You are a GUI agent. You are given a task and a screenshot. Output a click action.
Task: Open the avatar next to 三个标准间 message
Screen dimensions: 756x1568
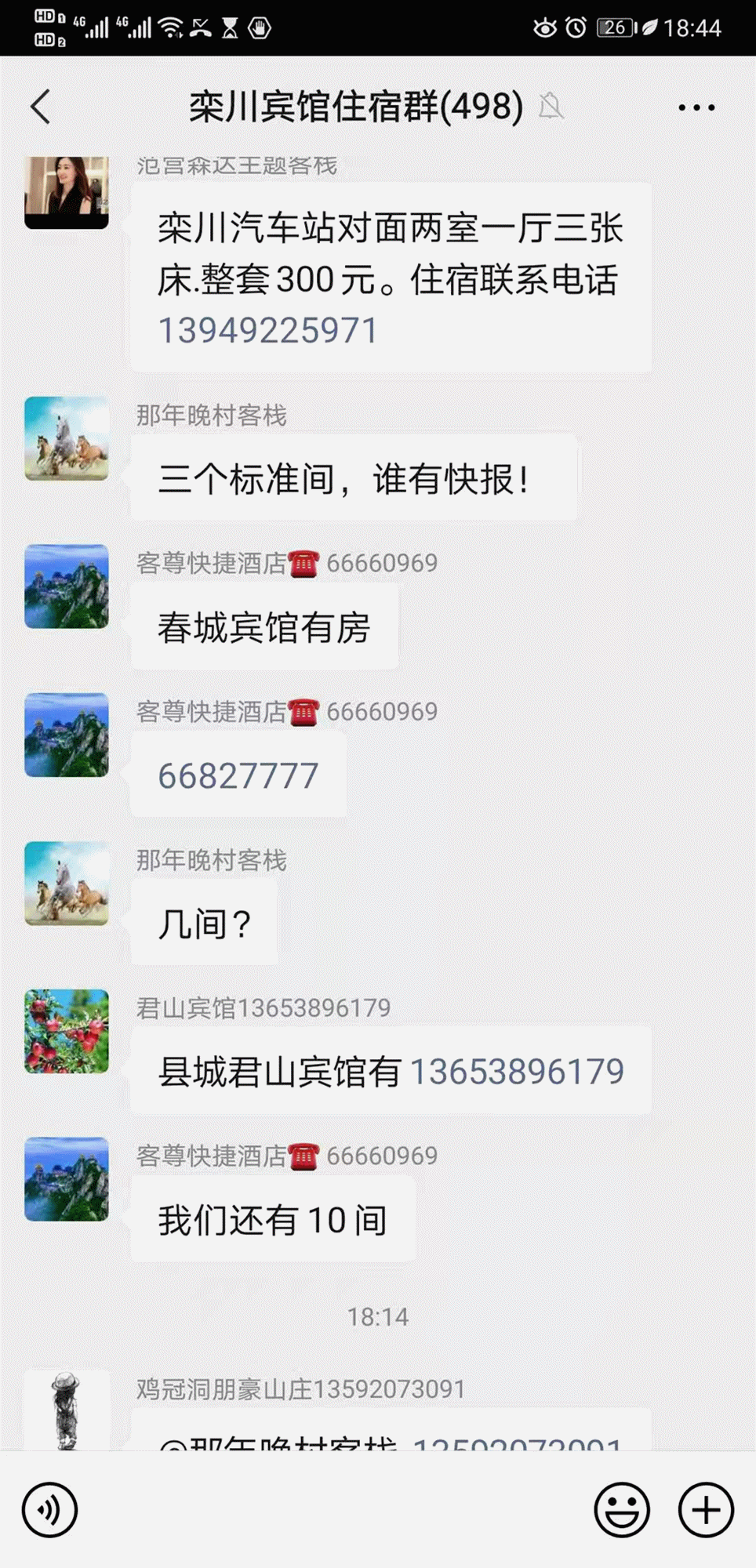(x=67, y=438)
